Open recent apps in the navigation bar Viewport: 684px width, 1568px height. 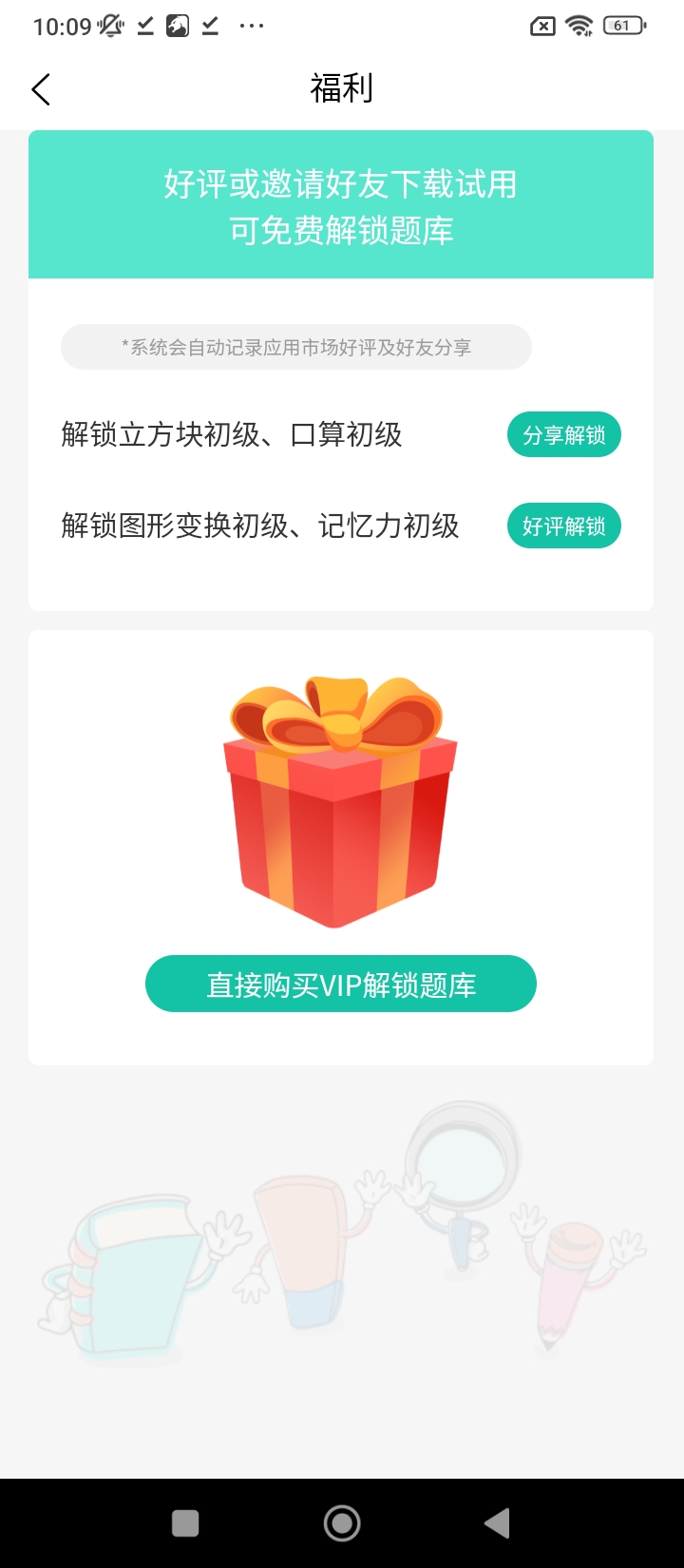[x=185, y=1523]
